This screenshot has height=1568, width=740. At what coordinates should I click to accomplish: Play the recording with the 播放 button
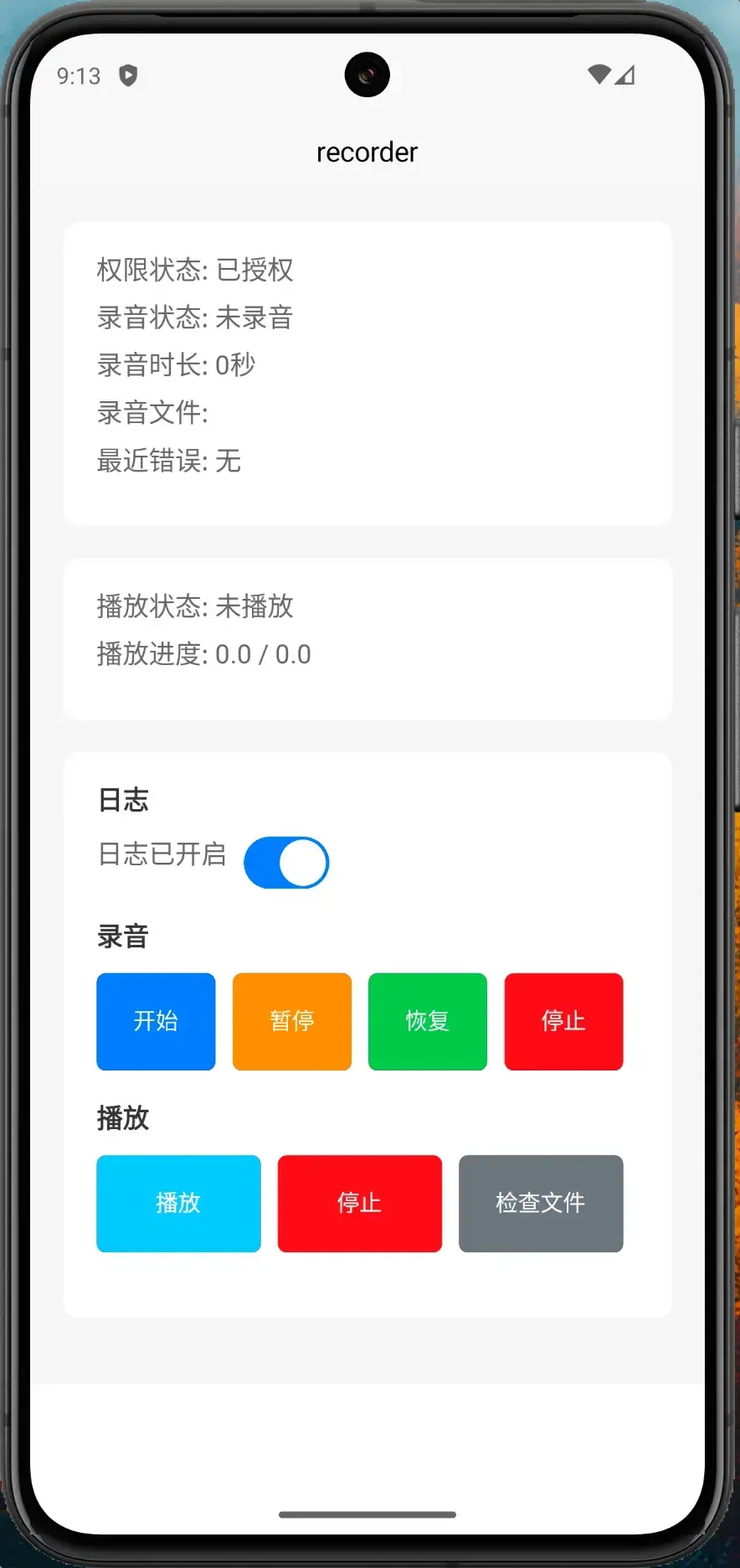[x=178, y=1204]
